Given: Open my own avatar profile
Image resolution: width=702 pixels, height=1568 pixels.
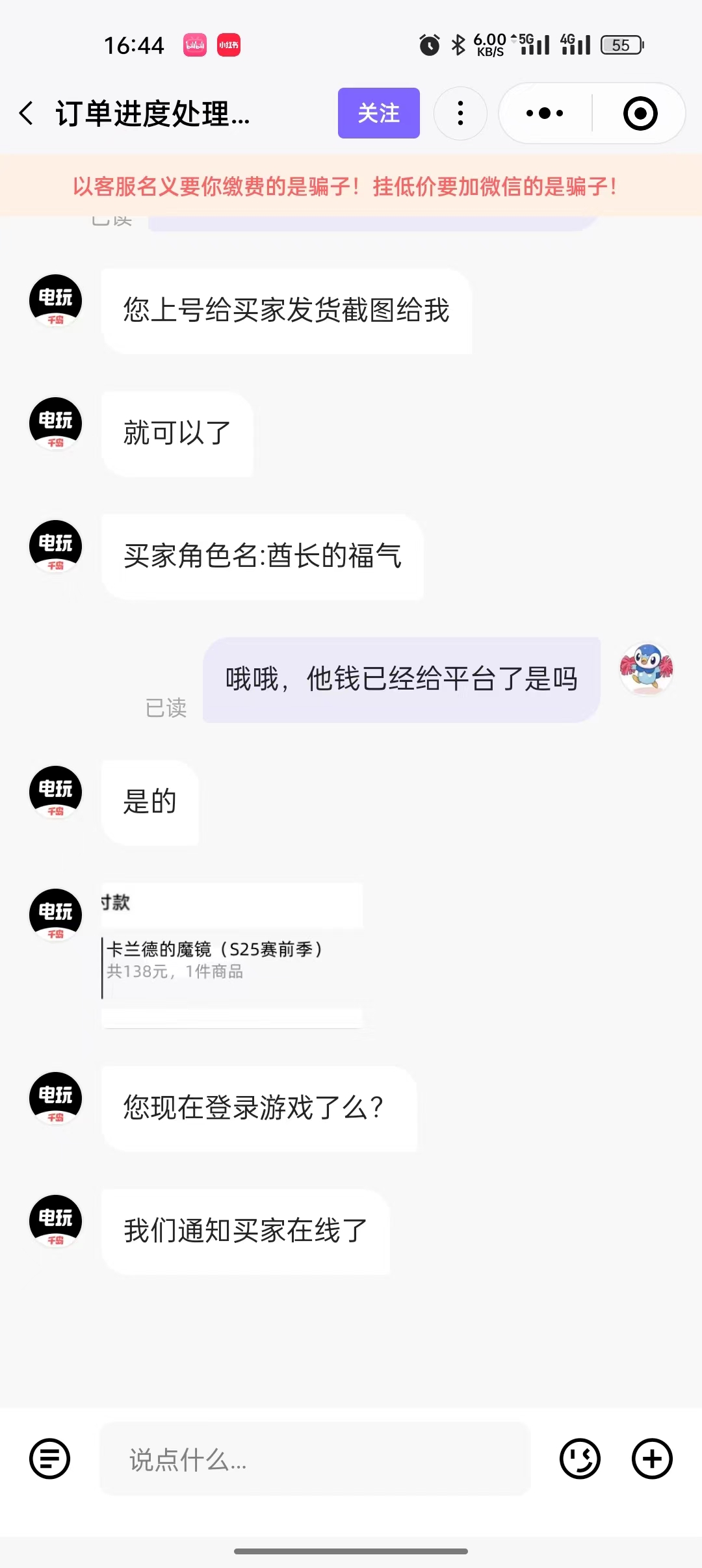Looking at the screenshot, I should coord(646,668).
